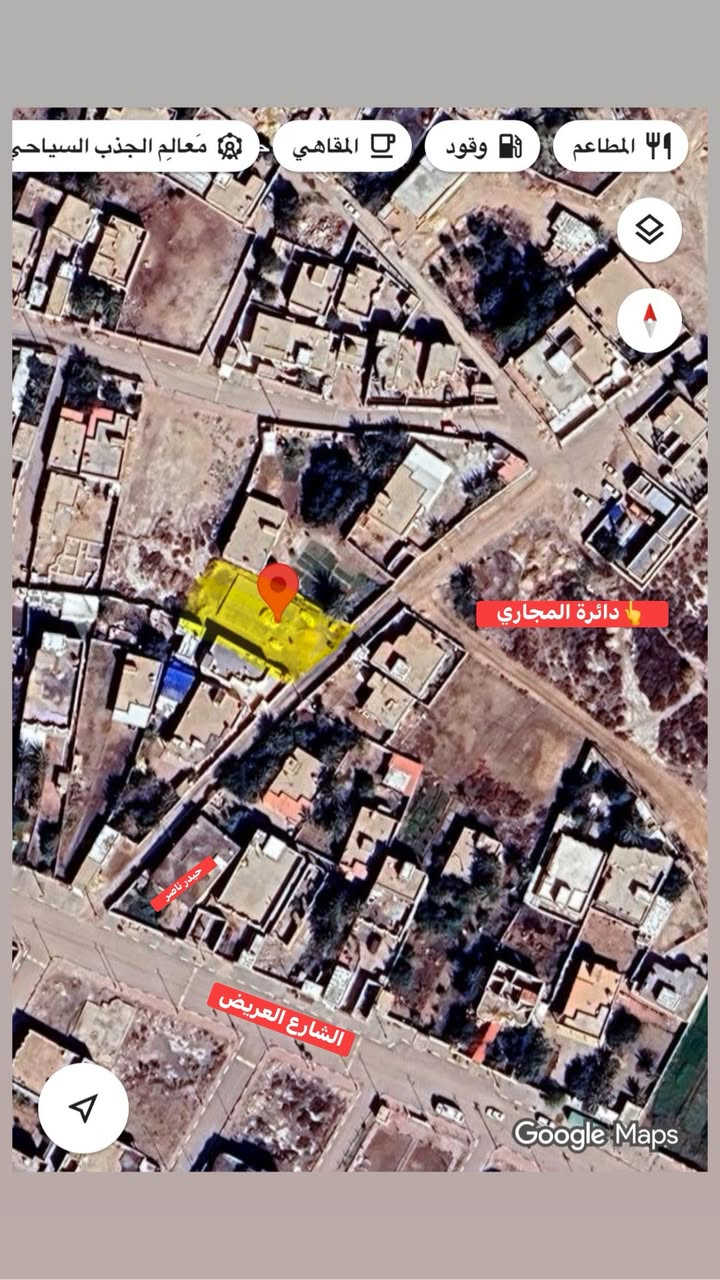Open Google Maps from the logo link
This screenshot has height=1280, width=720.
point(593,1135)
